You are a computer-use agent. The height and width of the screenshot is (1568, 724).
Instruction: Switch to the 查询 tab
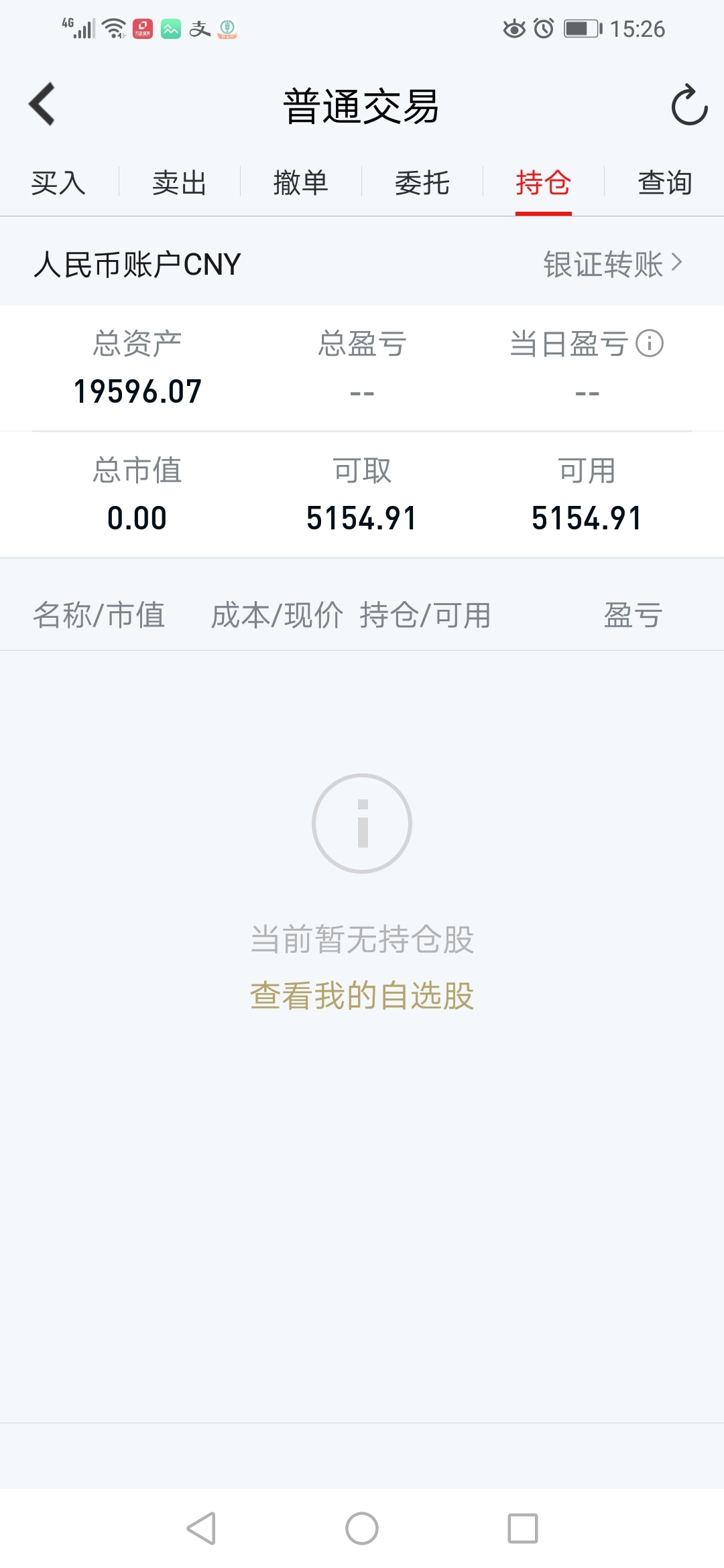point(664,183)
